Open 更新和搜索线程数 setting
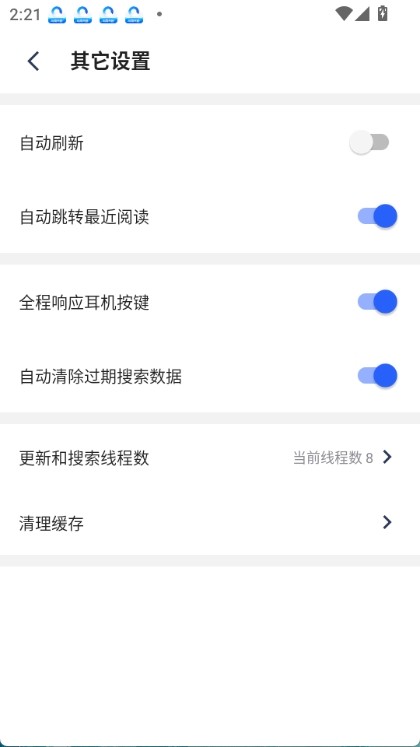Screen dimensions: 420x747 pos(210,458)
